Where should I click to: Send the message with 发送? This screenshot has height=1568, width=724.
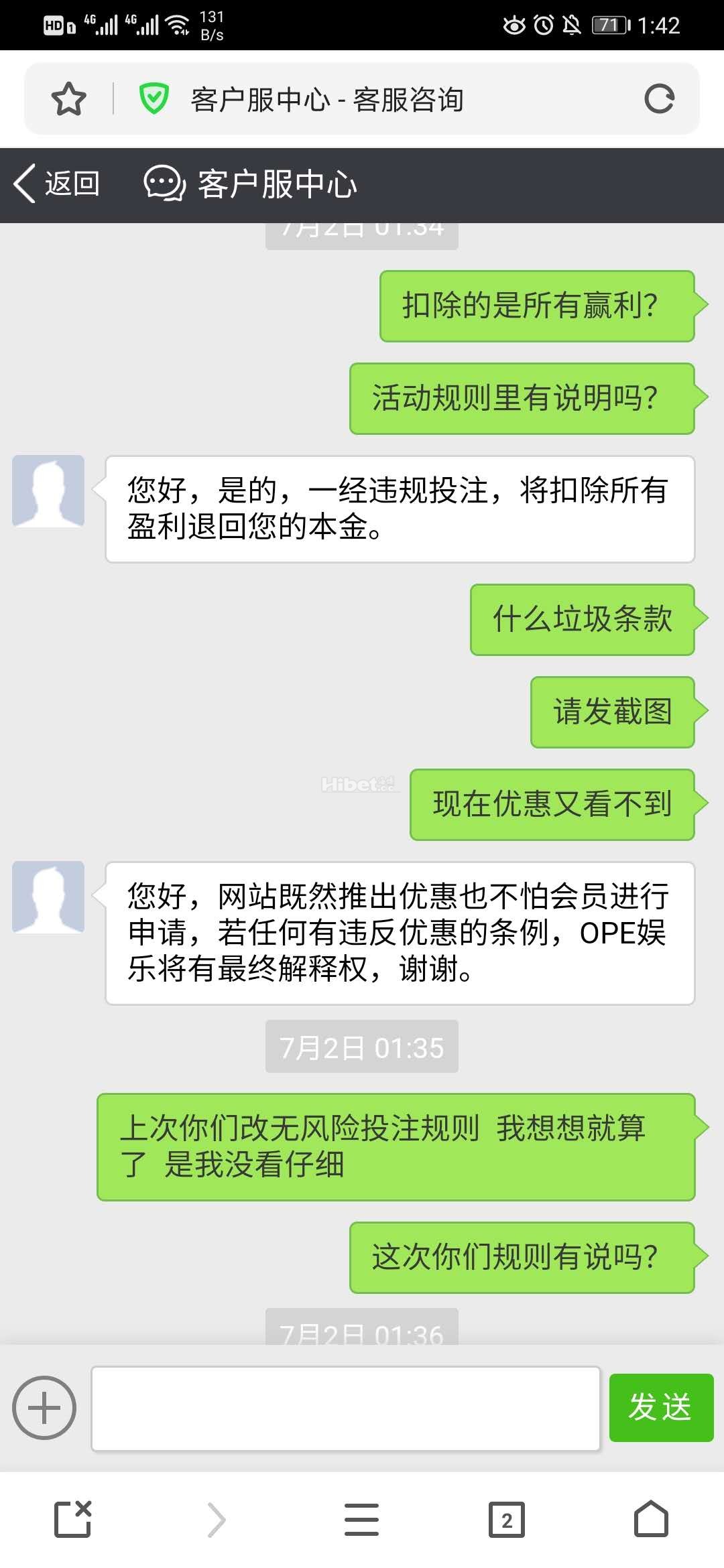click(x=660, y=1407)
